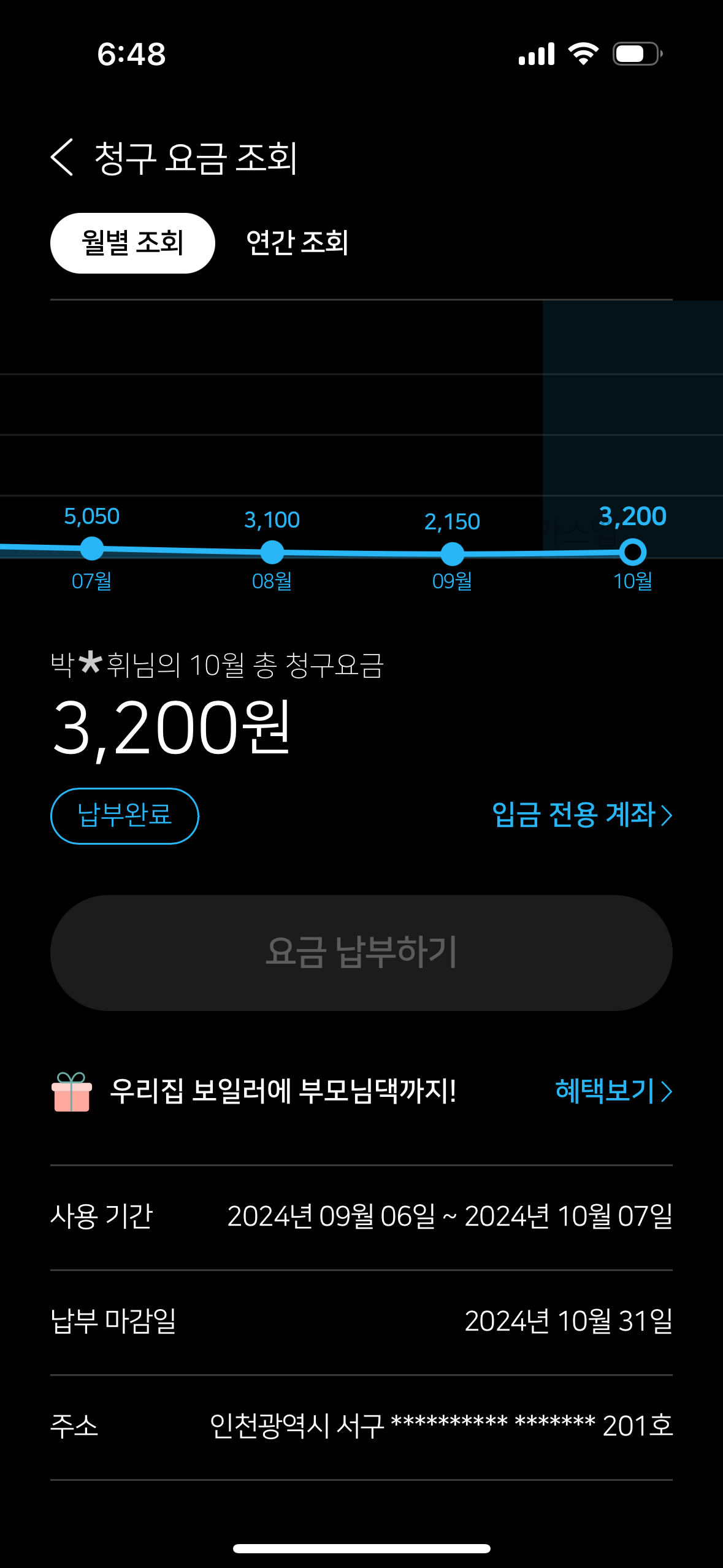Select the 10월 point on the chart
This screenshot has width=723, height=1568.
coord(632,552)
